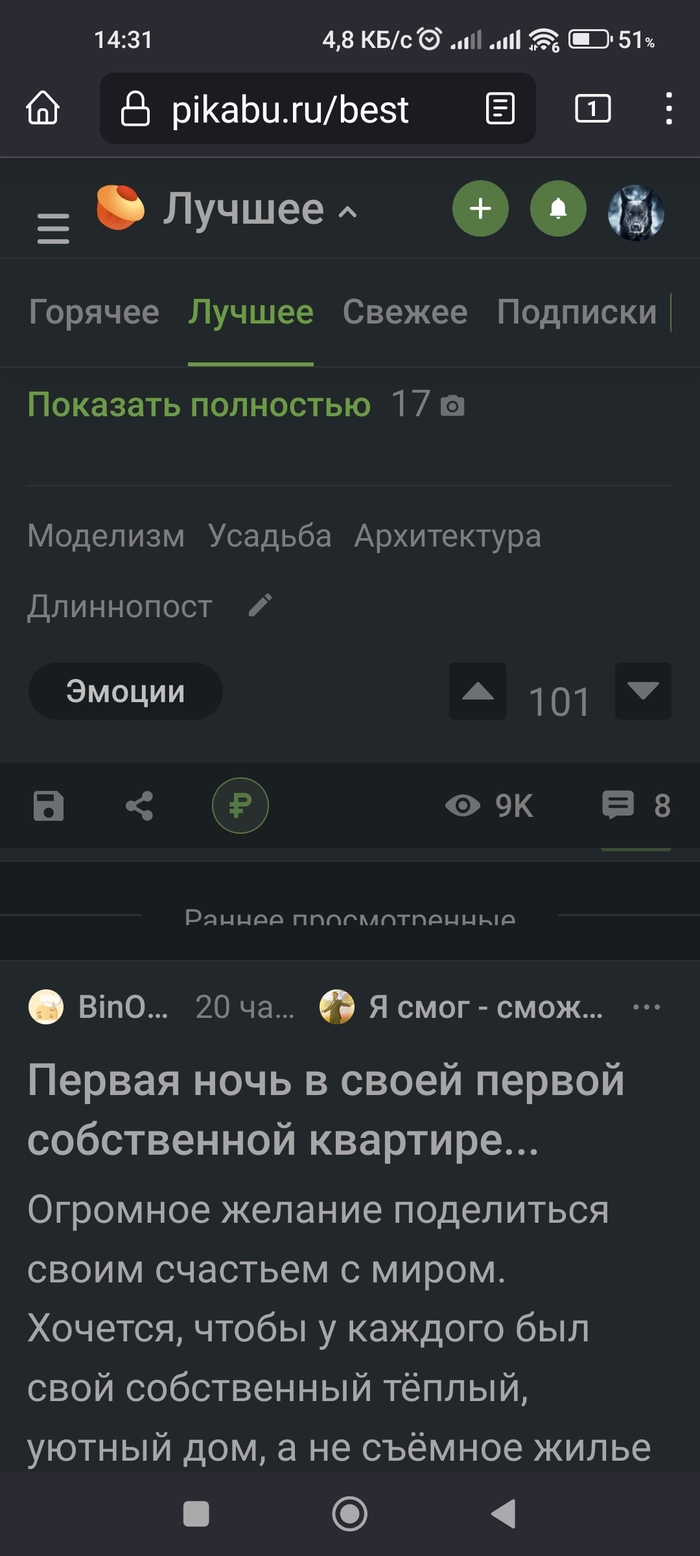Save the post with floppy icon

[49, 806]
